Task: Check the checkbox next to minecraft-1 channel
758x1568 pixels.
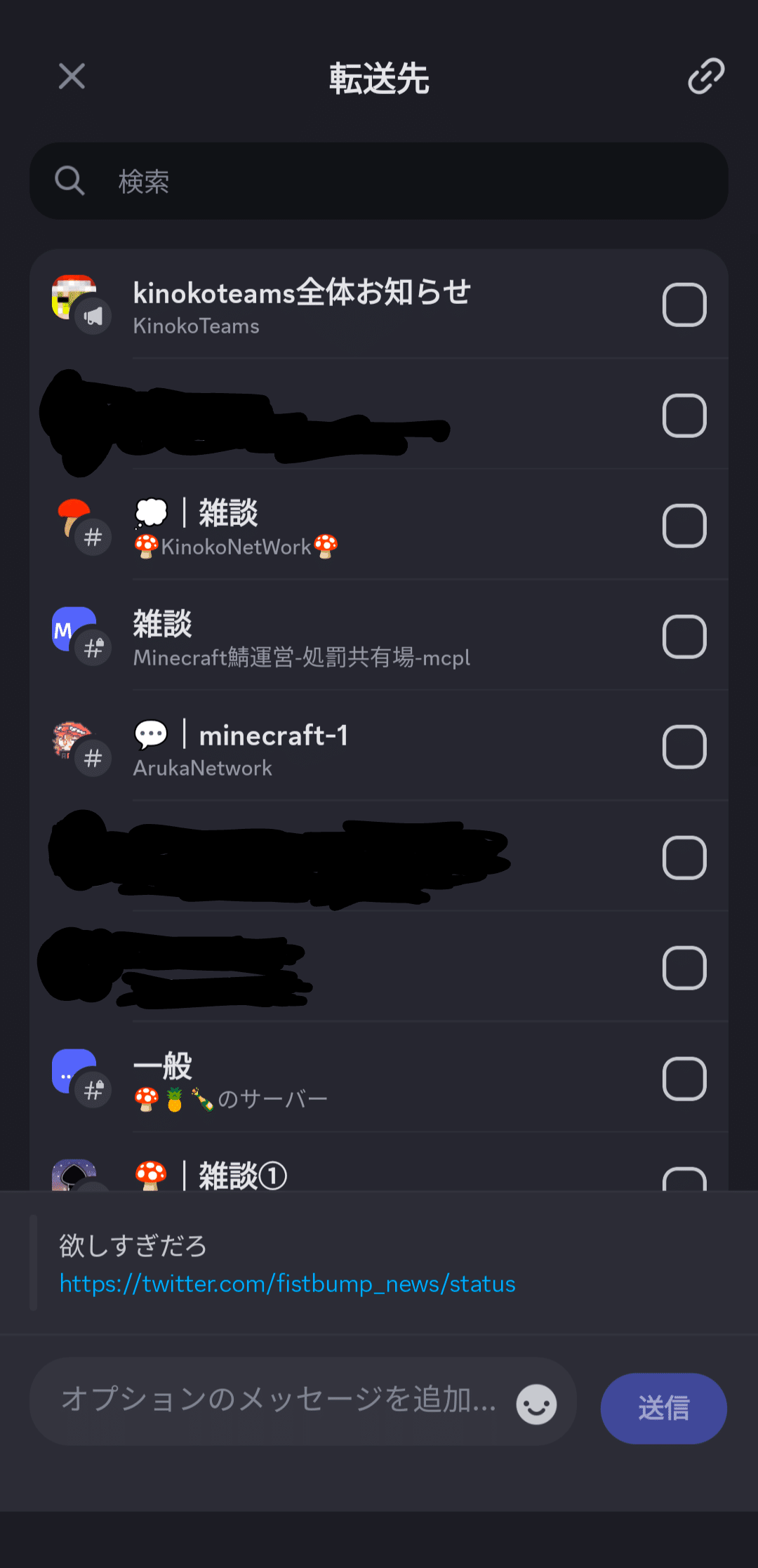Action: tap(684, 746)
